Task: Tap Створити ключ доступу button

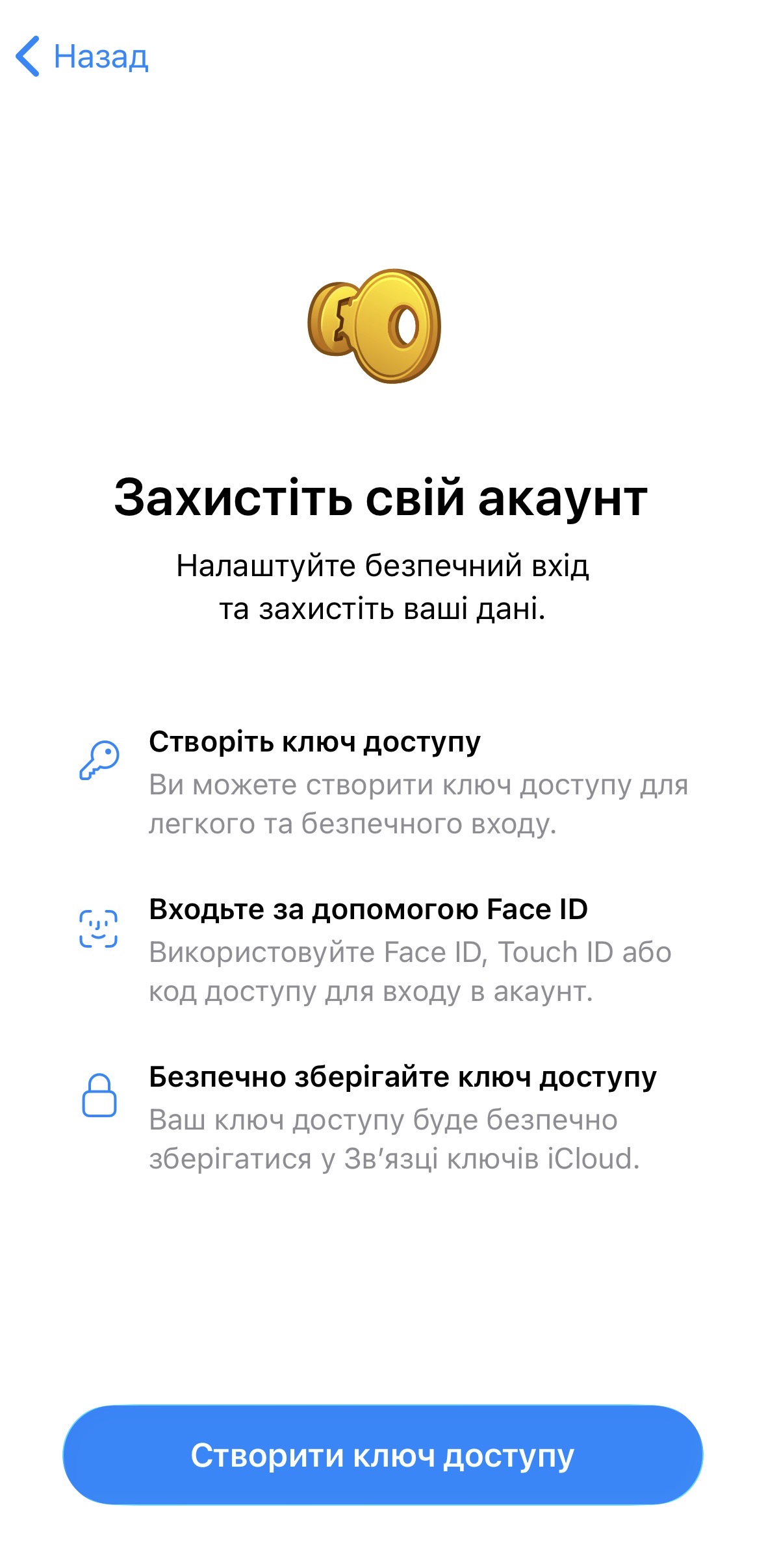Action: pos(383,1455)
